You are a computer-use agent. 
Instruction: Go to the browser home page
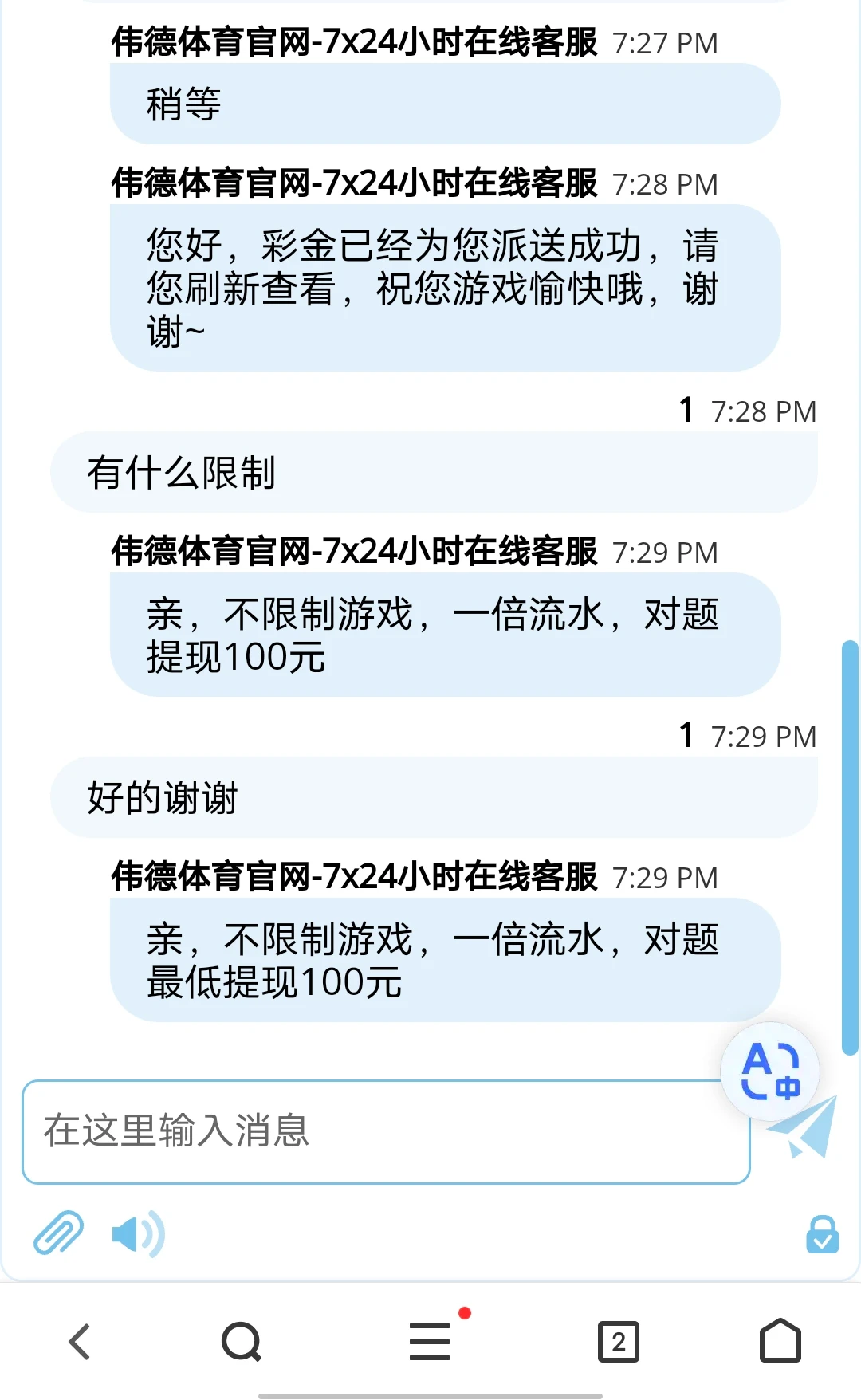pos(780,1340)
